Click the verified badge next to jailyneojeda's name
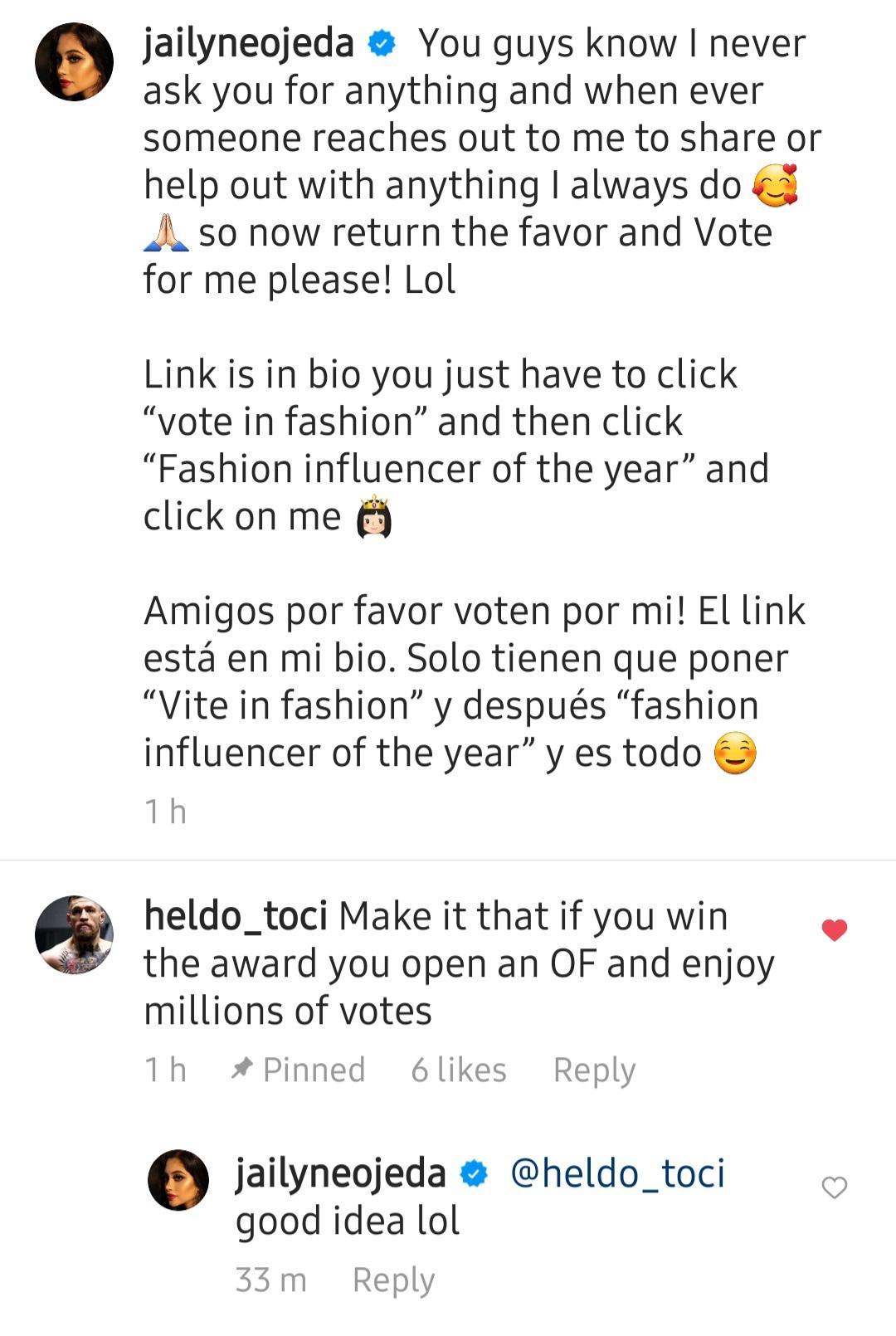This screenshot has height=1336, width=896. pos(381,44)
